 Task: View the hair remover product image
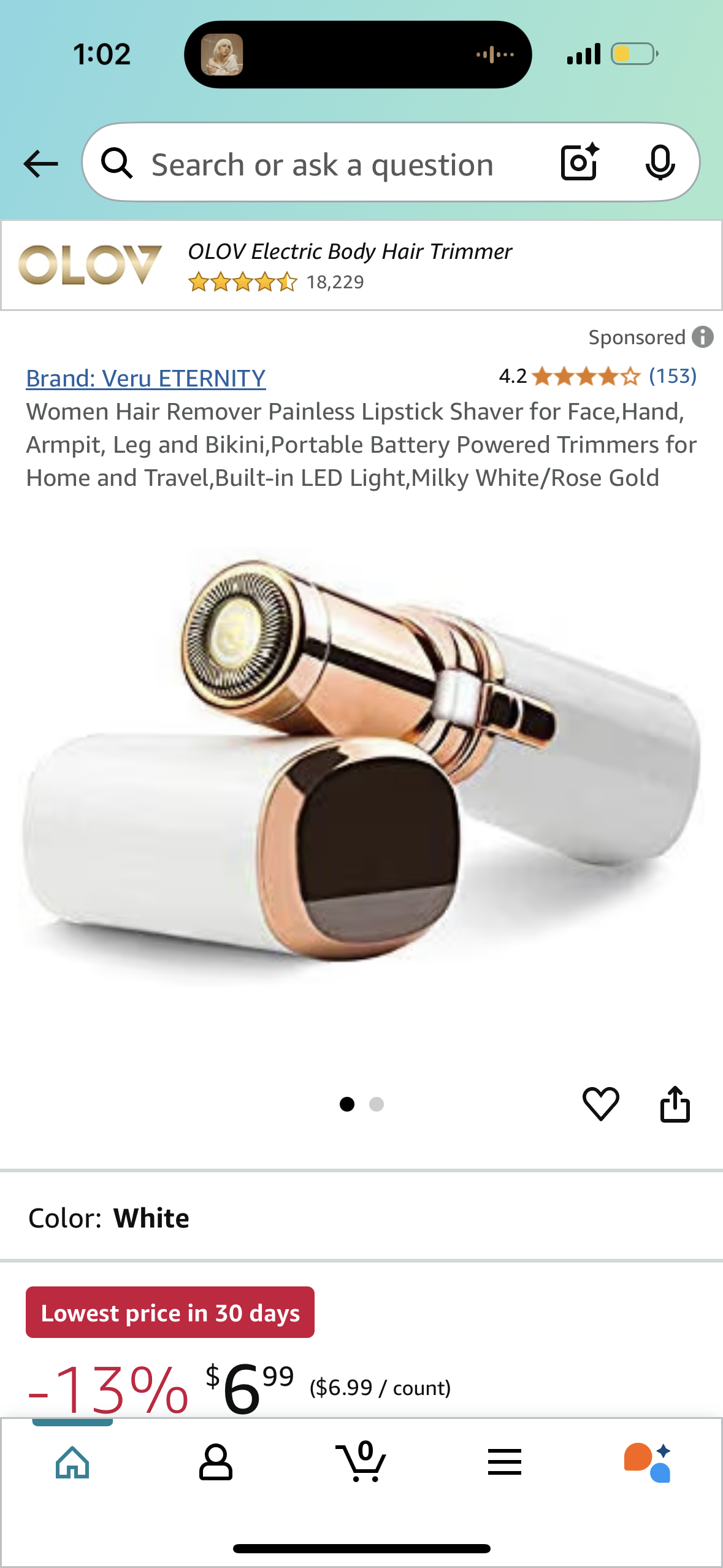[x=361, y=767]
